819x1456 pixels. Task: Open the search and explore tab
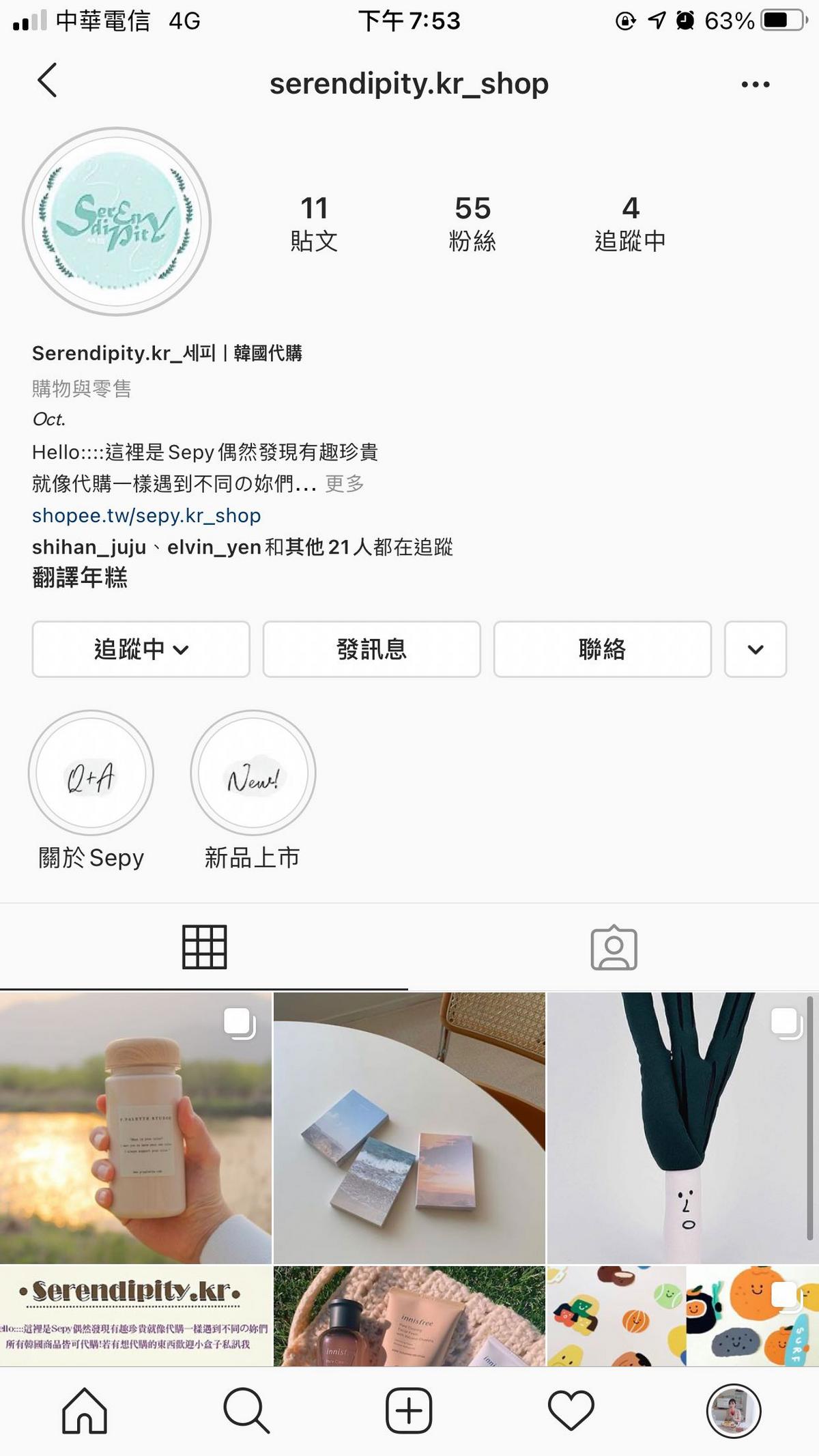(246, 1410)
